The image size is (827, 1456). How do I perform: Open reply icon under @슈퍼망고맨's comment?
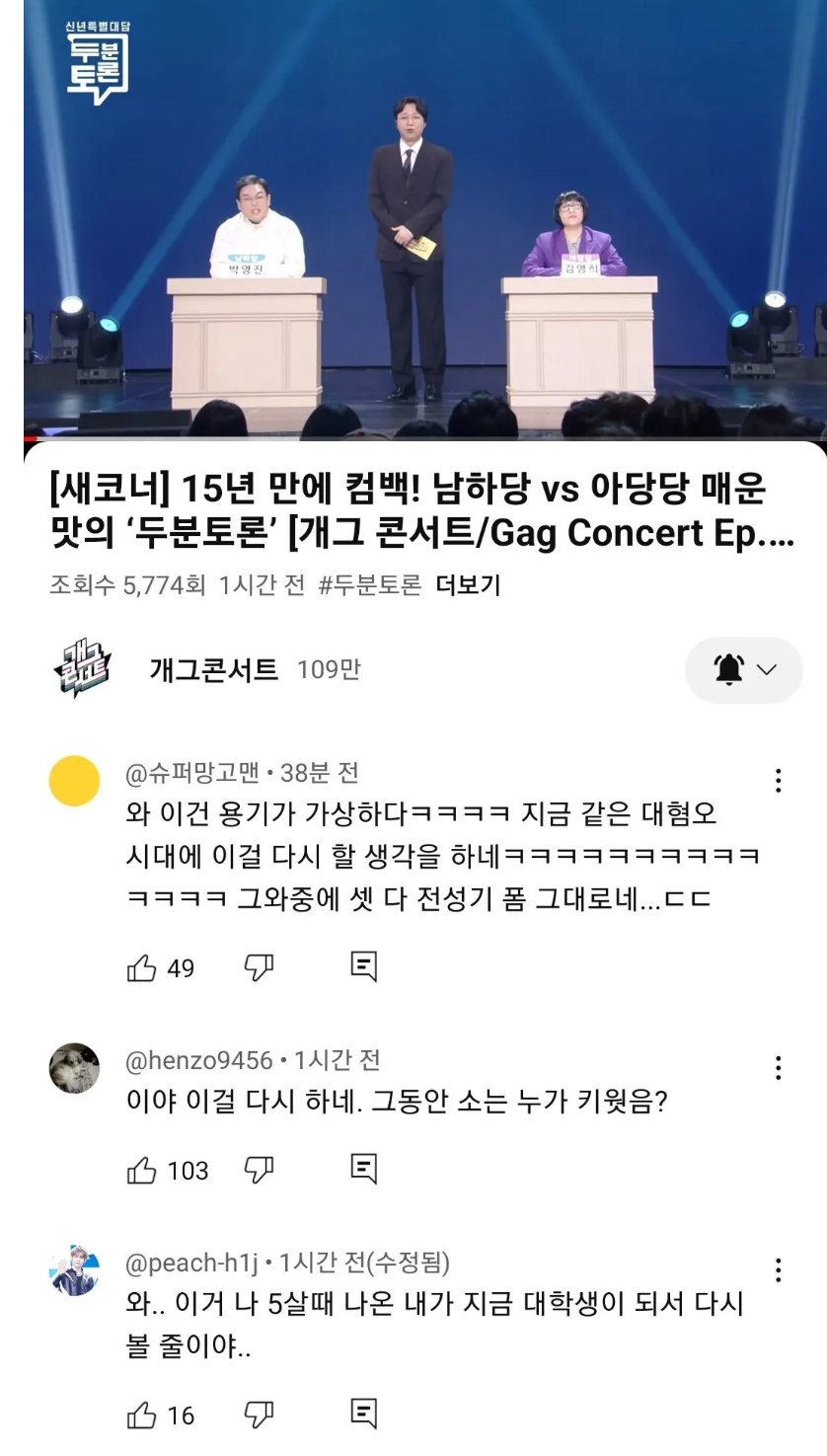click(x=366, y=968)
